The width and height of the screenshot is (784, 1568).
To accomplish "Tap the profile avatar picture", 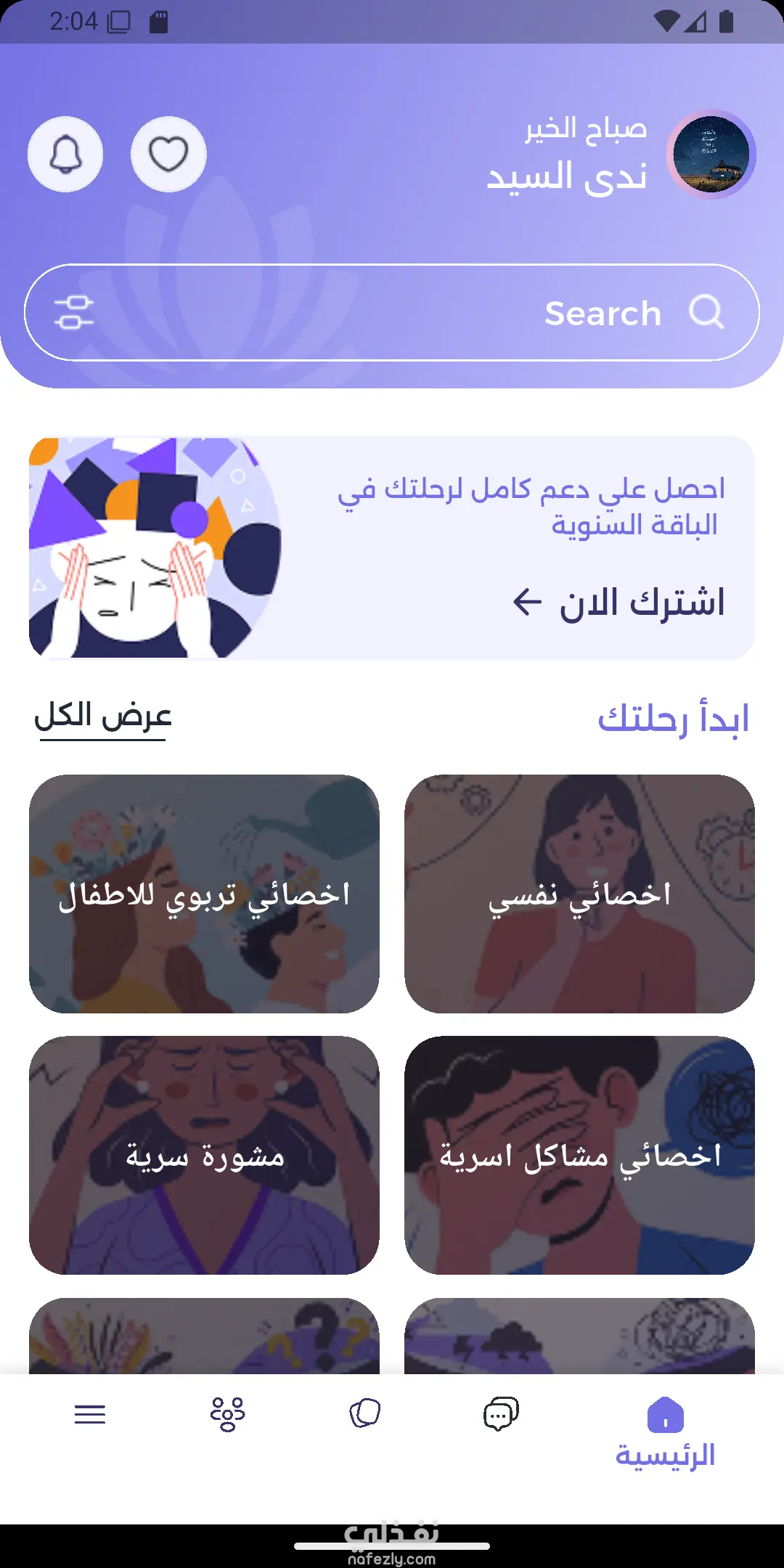I will pos(711,155).
